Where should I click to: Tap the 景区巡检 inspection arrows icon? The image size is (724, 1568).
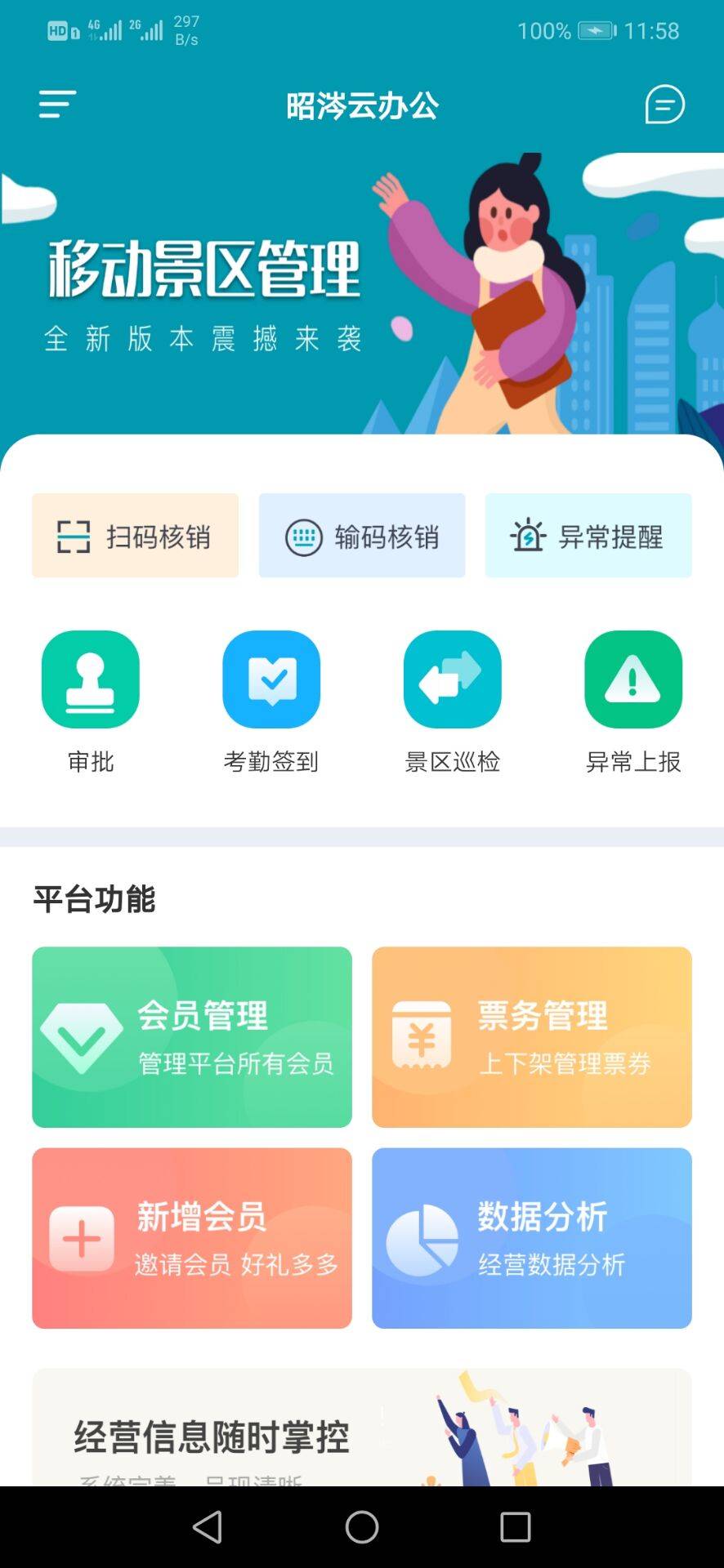[452, 680]
